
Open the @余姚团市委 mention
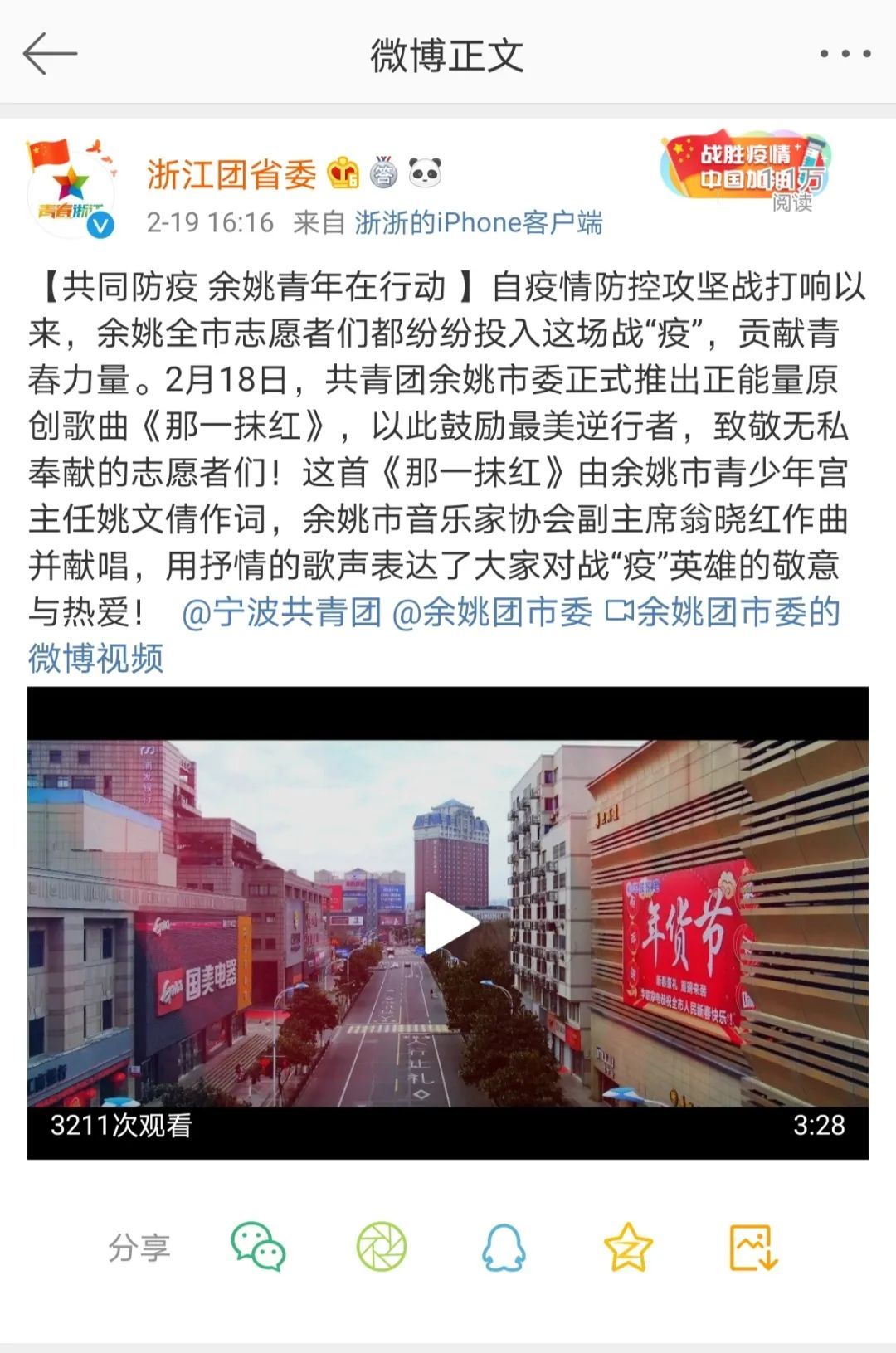tap(492, 612)
